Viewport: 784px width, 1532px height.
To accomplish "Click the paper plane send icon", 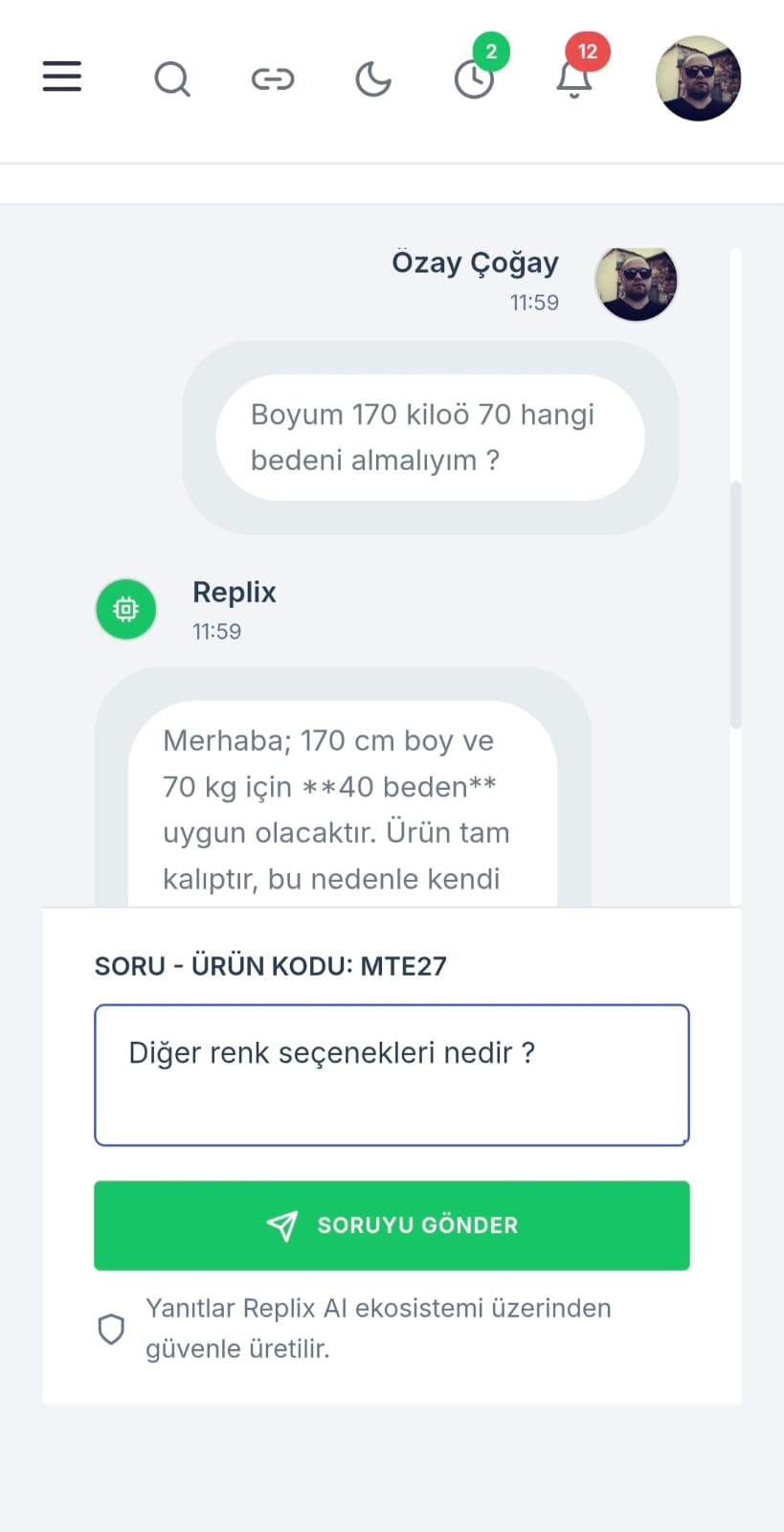I will (282, 1225).
